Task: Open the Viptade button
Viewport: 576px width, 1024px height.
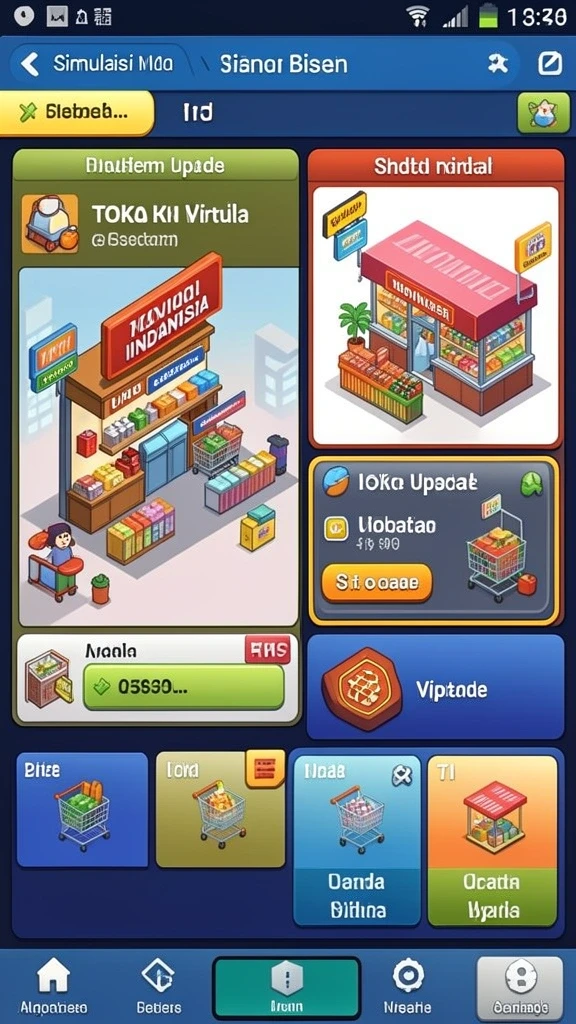Action: 436,688
